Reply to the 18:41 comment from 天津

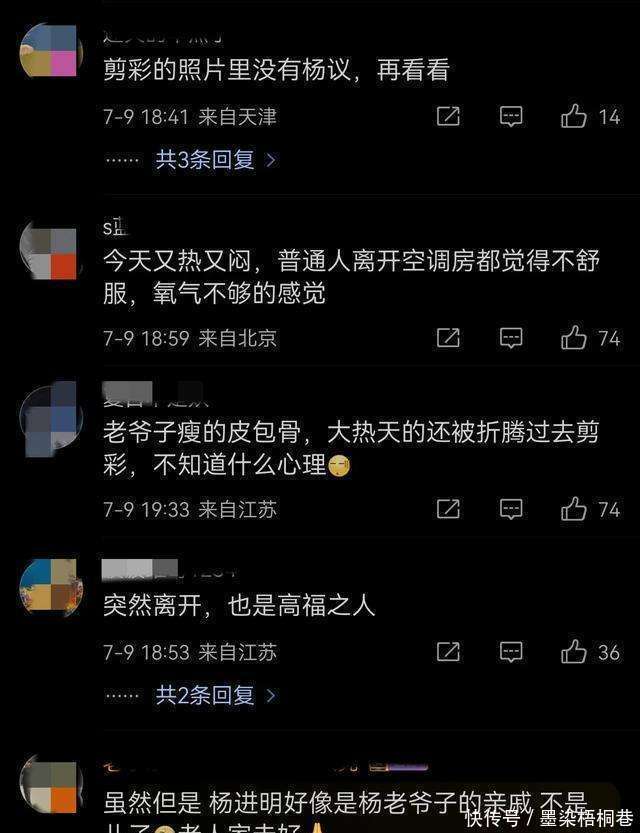tap(511, 117)
